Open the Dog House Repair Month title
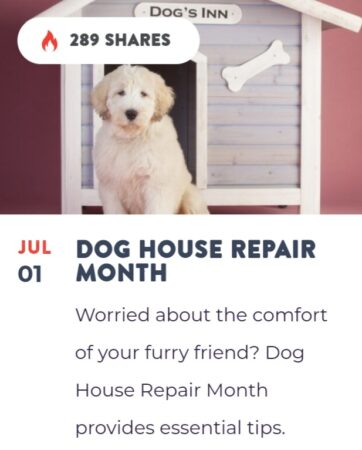 (x=196, y=261)
